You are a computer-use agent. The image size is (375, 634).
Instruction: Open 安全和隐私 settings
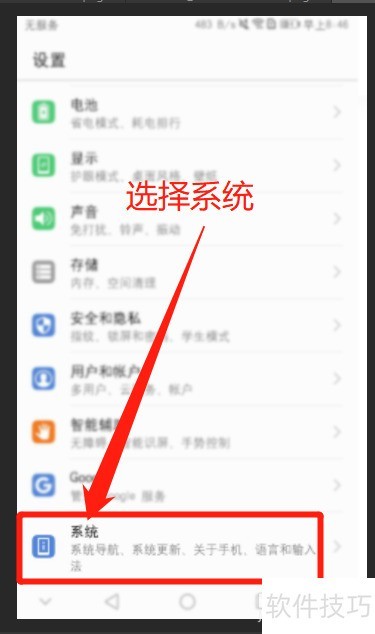188,326
